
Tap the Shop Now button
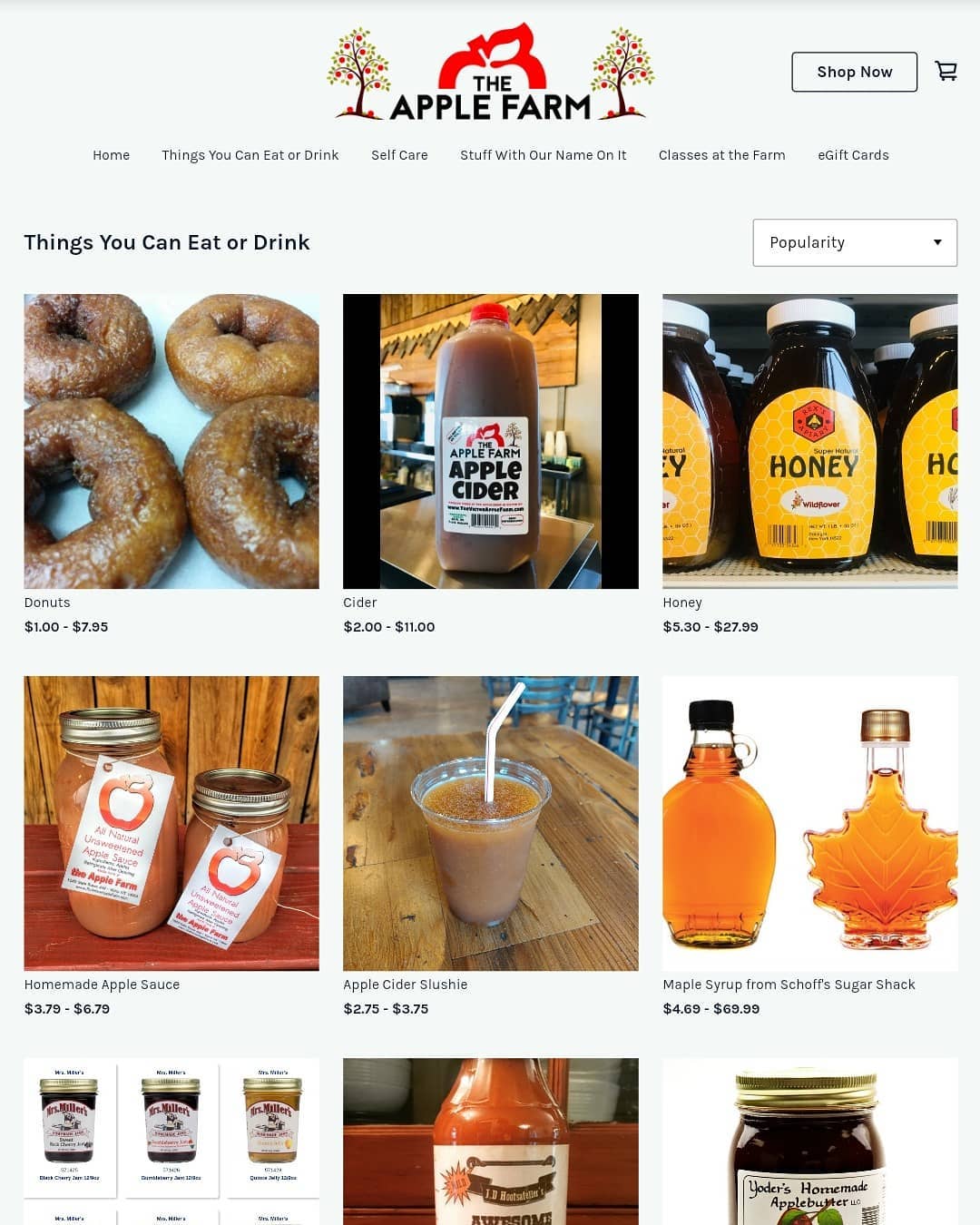point(854,72)
